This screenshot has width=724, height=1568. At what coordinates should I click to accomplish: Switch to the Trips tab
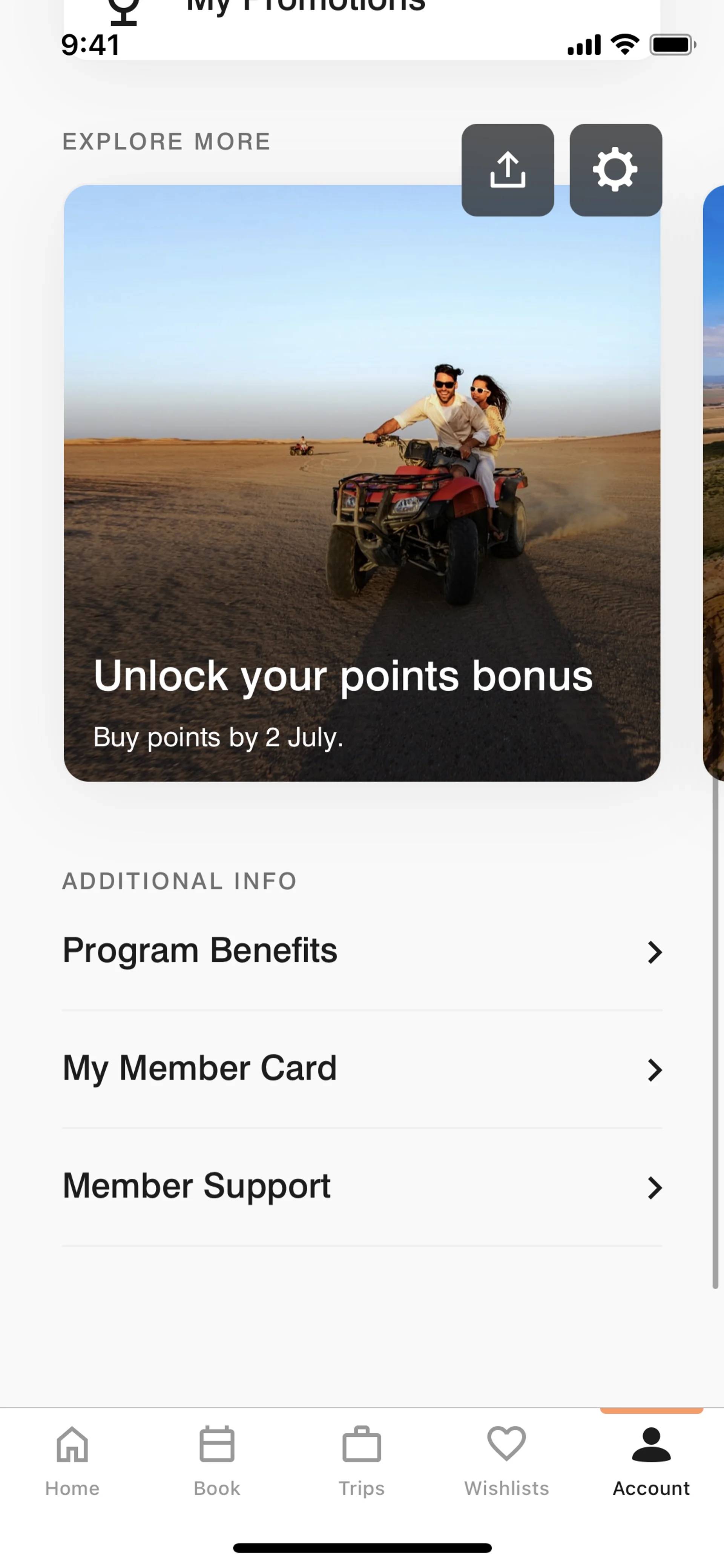point(361,1461)
